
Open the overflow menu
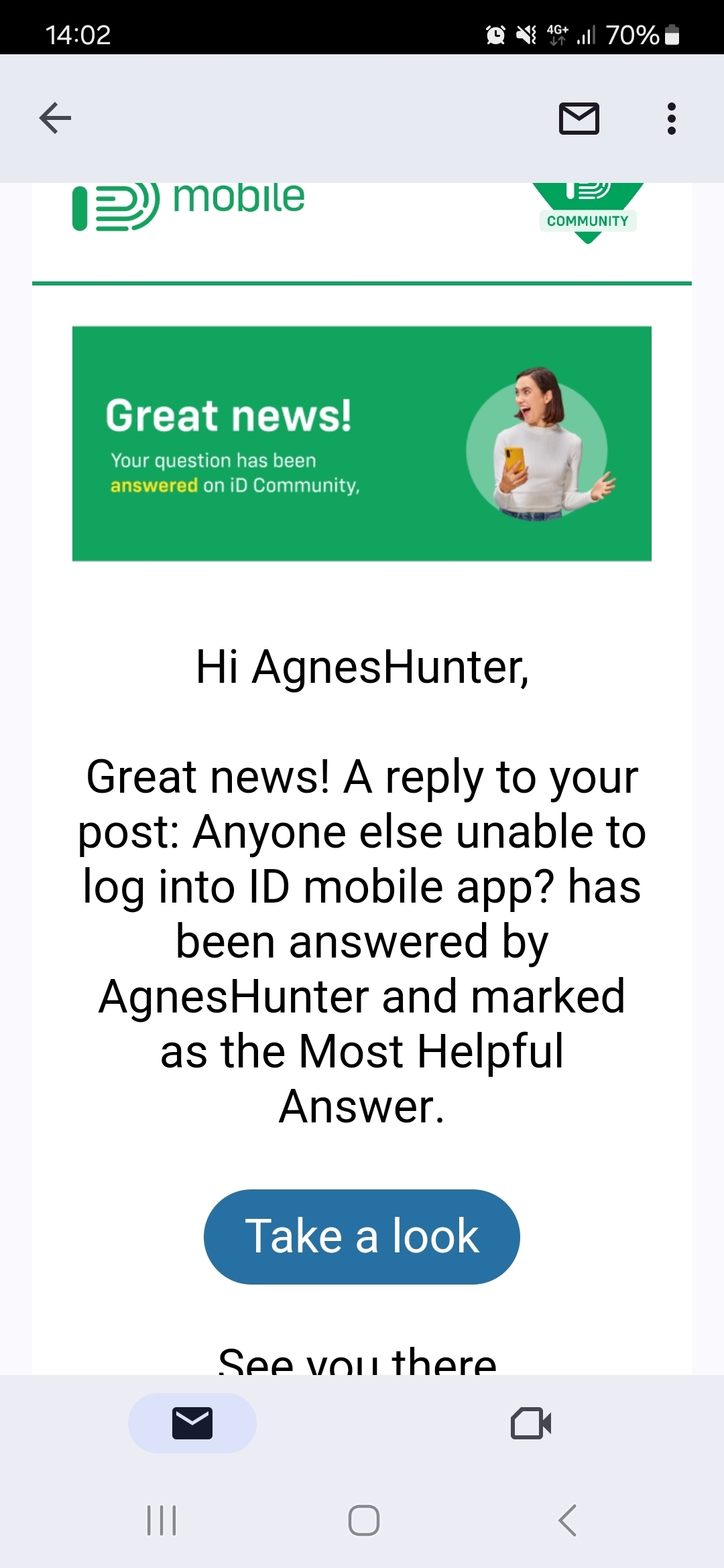point(671,119)
